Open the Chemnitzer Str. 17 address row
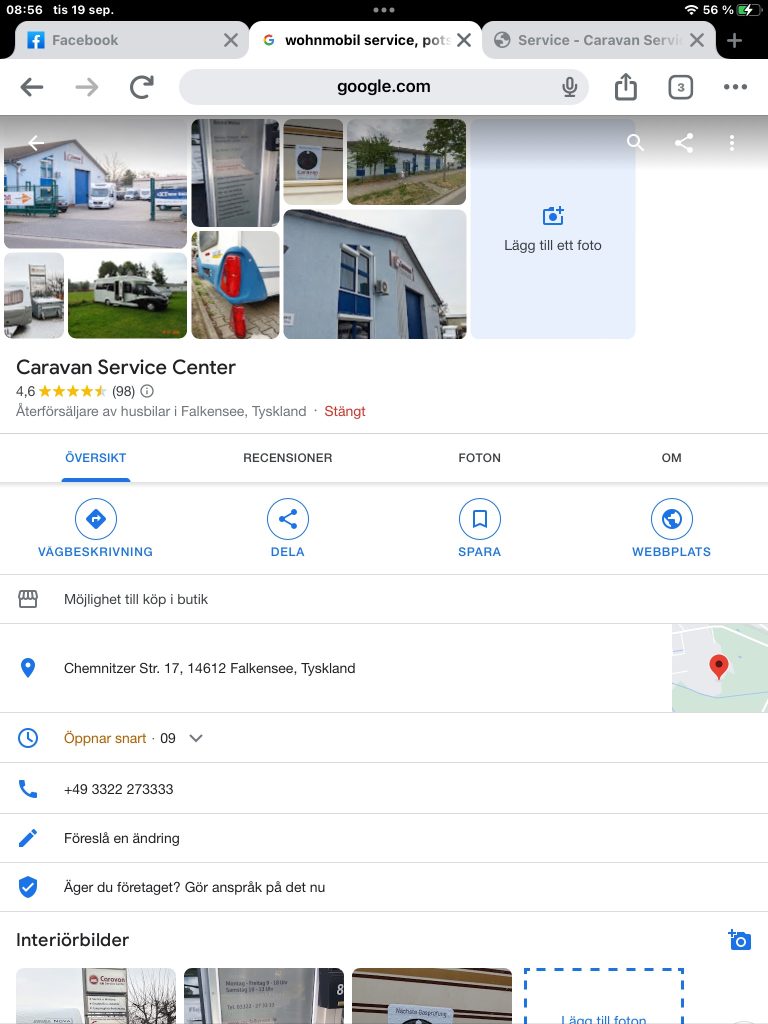Screen dimensions: 768x1024 [210, 668]
